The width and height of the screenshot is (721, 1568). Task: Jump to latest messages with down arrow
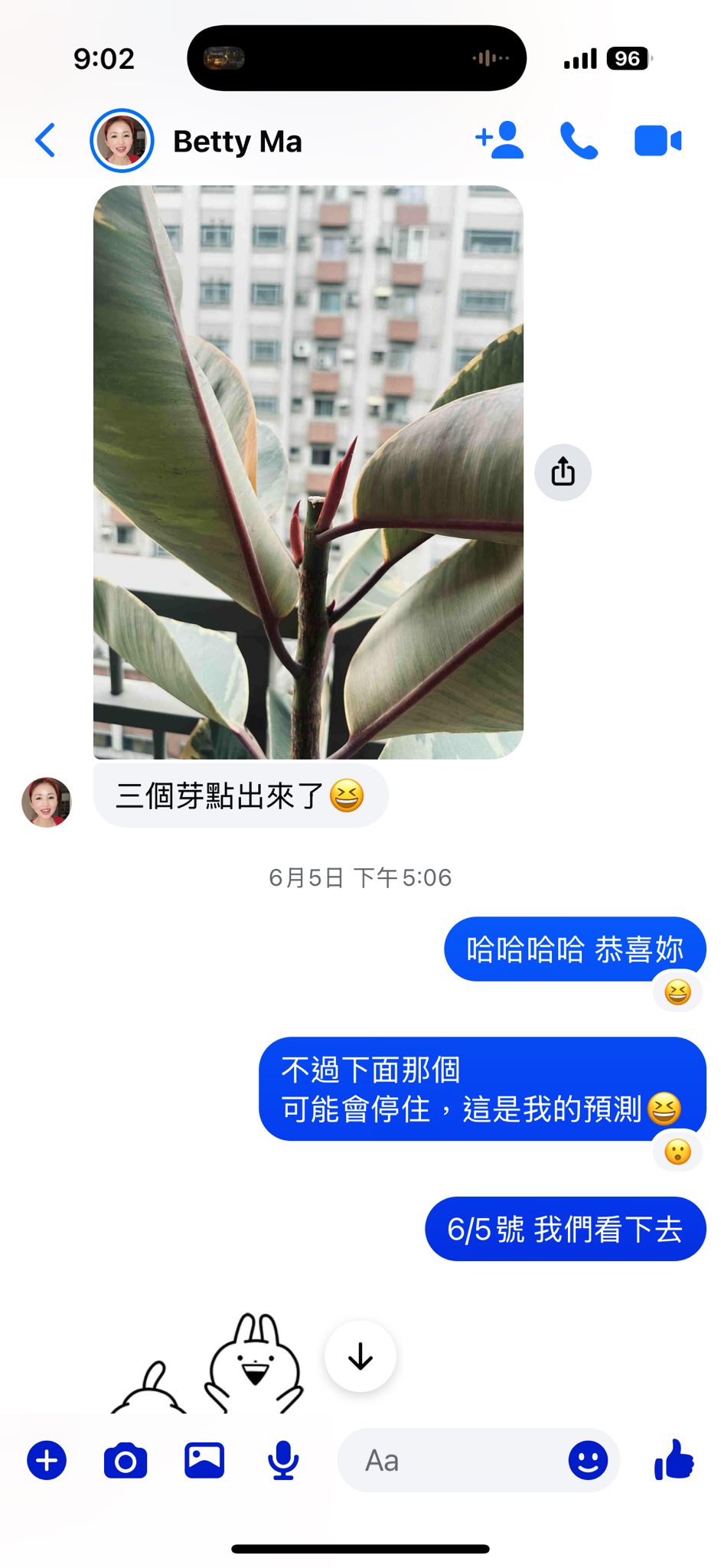click(360, 1356)
